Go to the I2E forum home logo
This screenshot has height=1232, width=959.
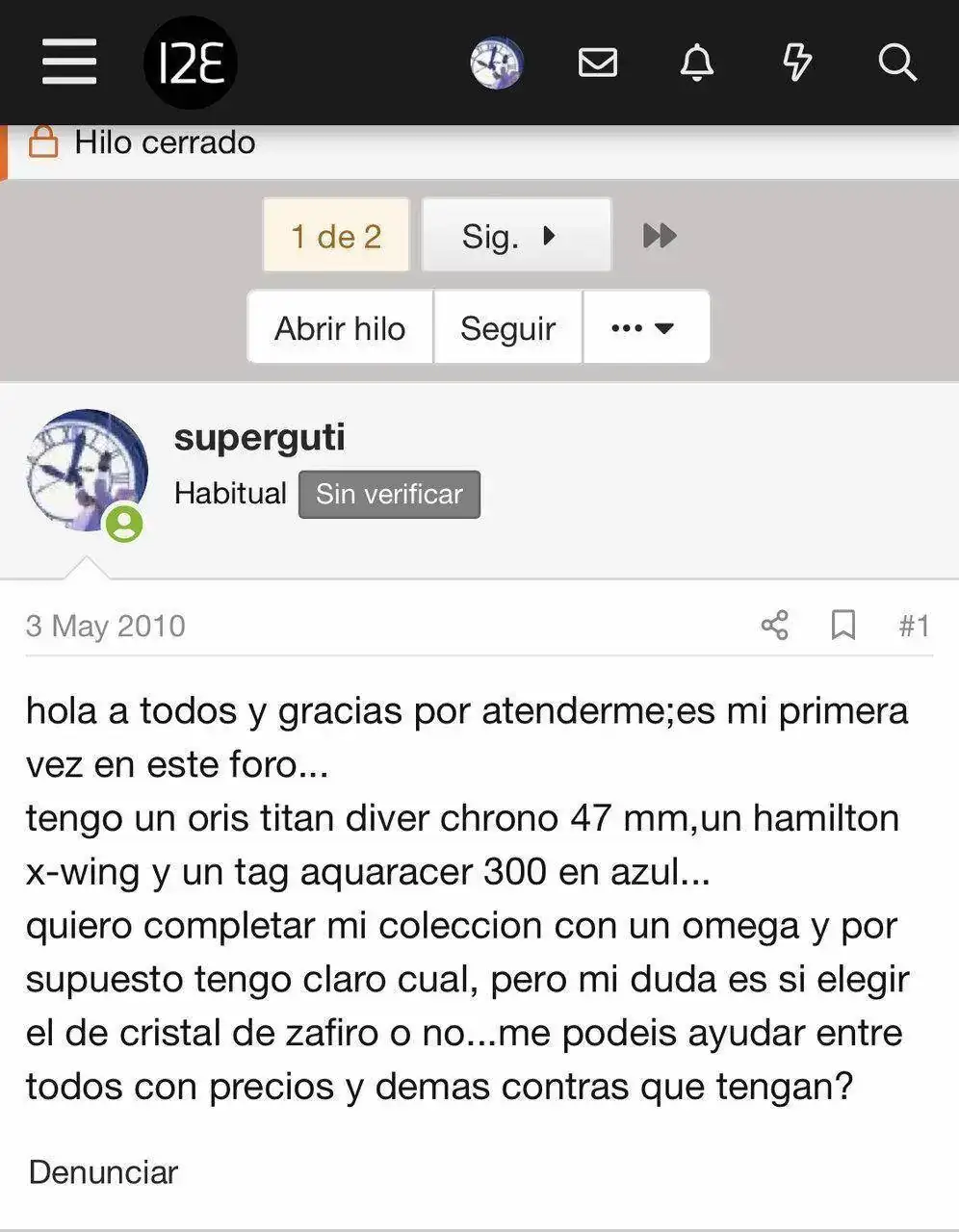[190, 63]
